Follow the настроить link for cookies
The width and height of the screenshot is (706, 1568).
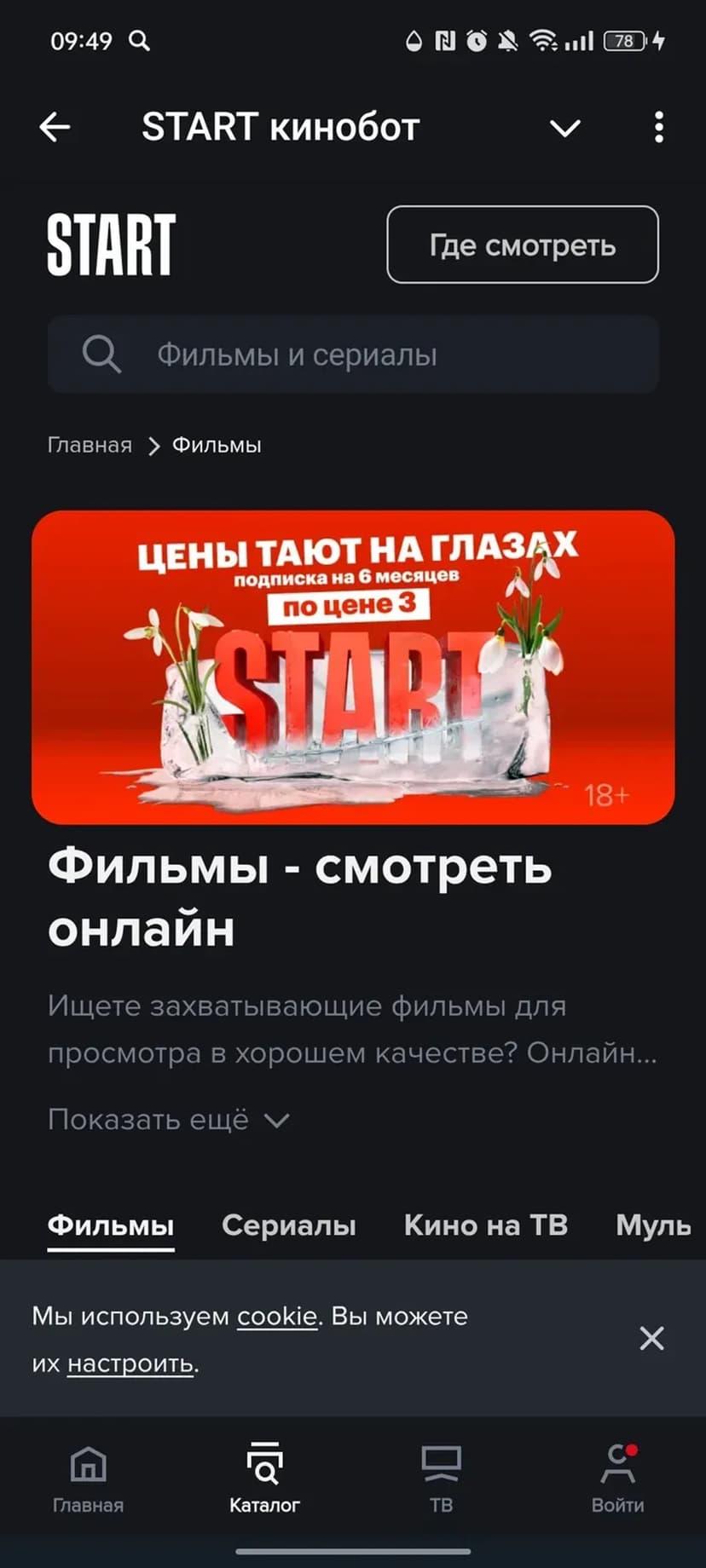click(x=130, y=1364)
